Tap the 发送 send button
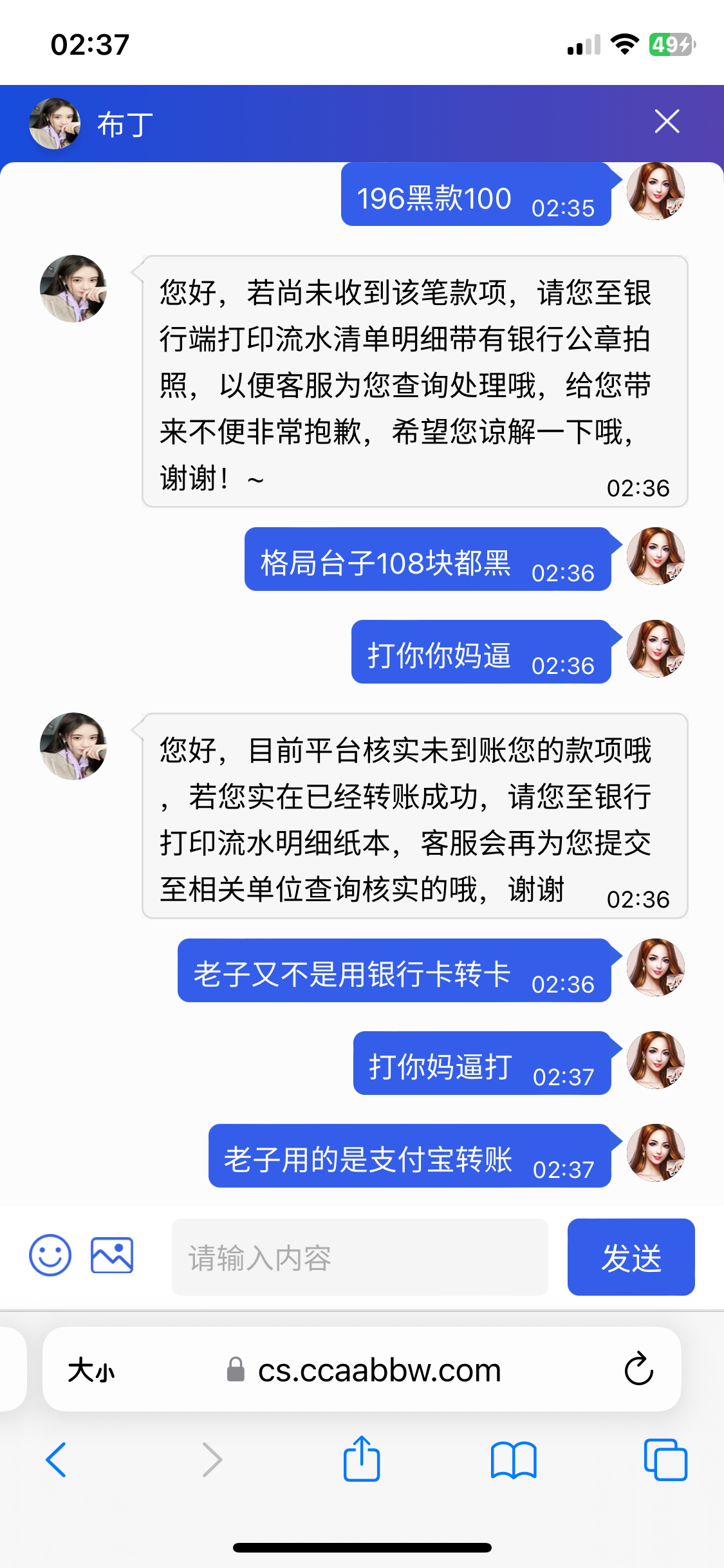This screenshot has width=724, height=1568. pos(631,1257)
